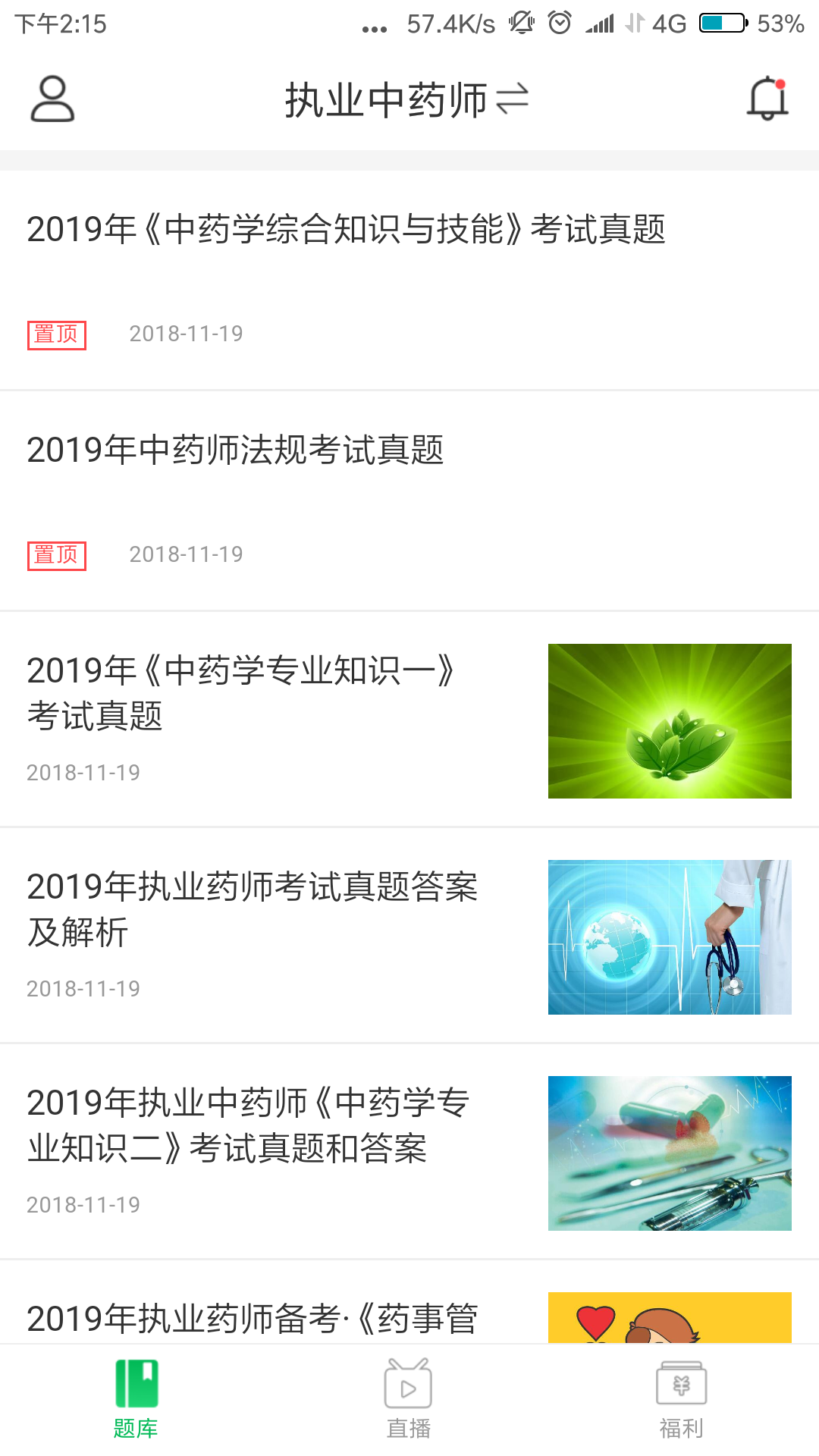Tap the alarm clock status bar icon
The width and height of the screenshot is (819, 1456).
coord(557,23)
